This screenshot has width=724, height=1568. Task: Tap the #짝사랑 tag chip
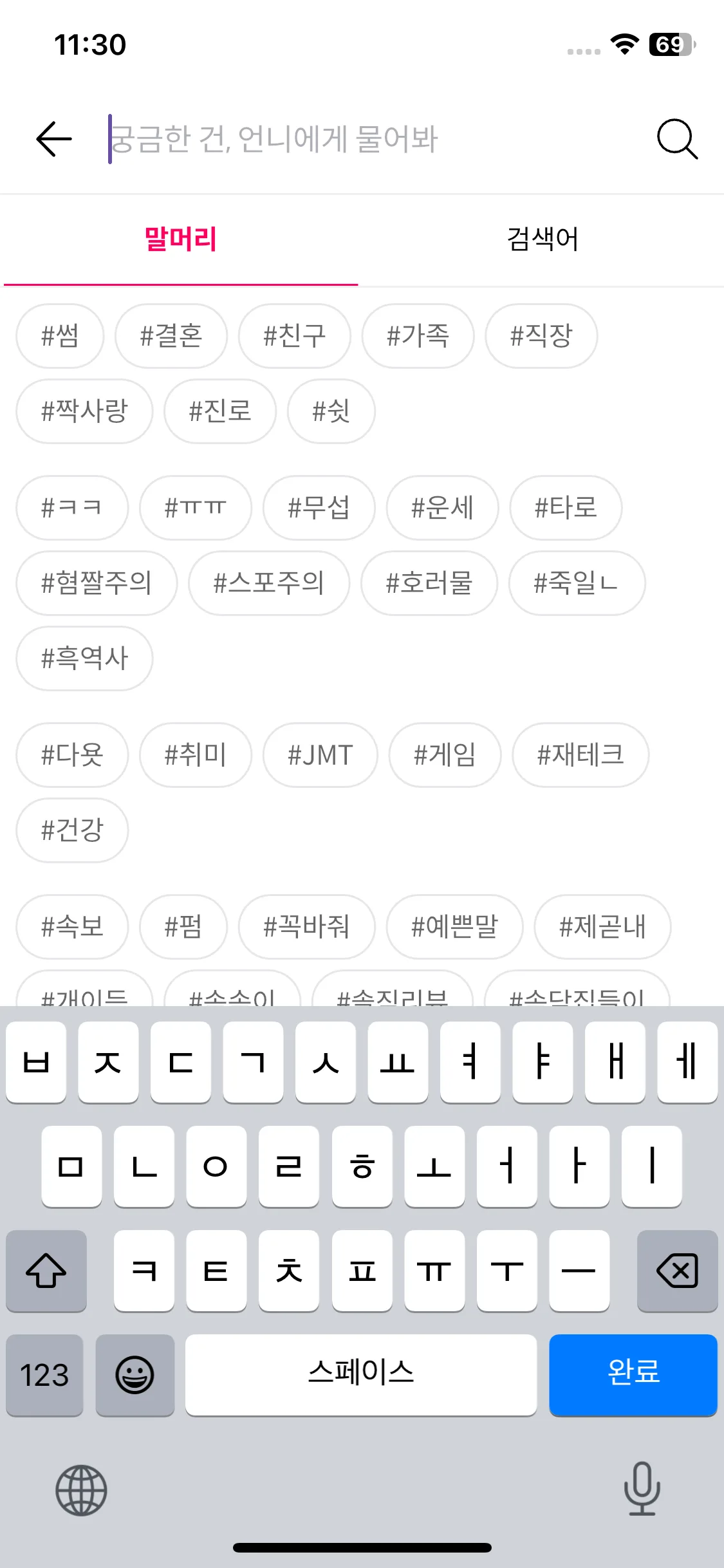84,411
